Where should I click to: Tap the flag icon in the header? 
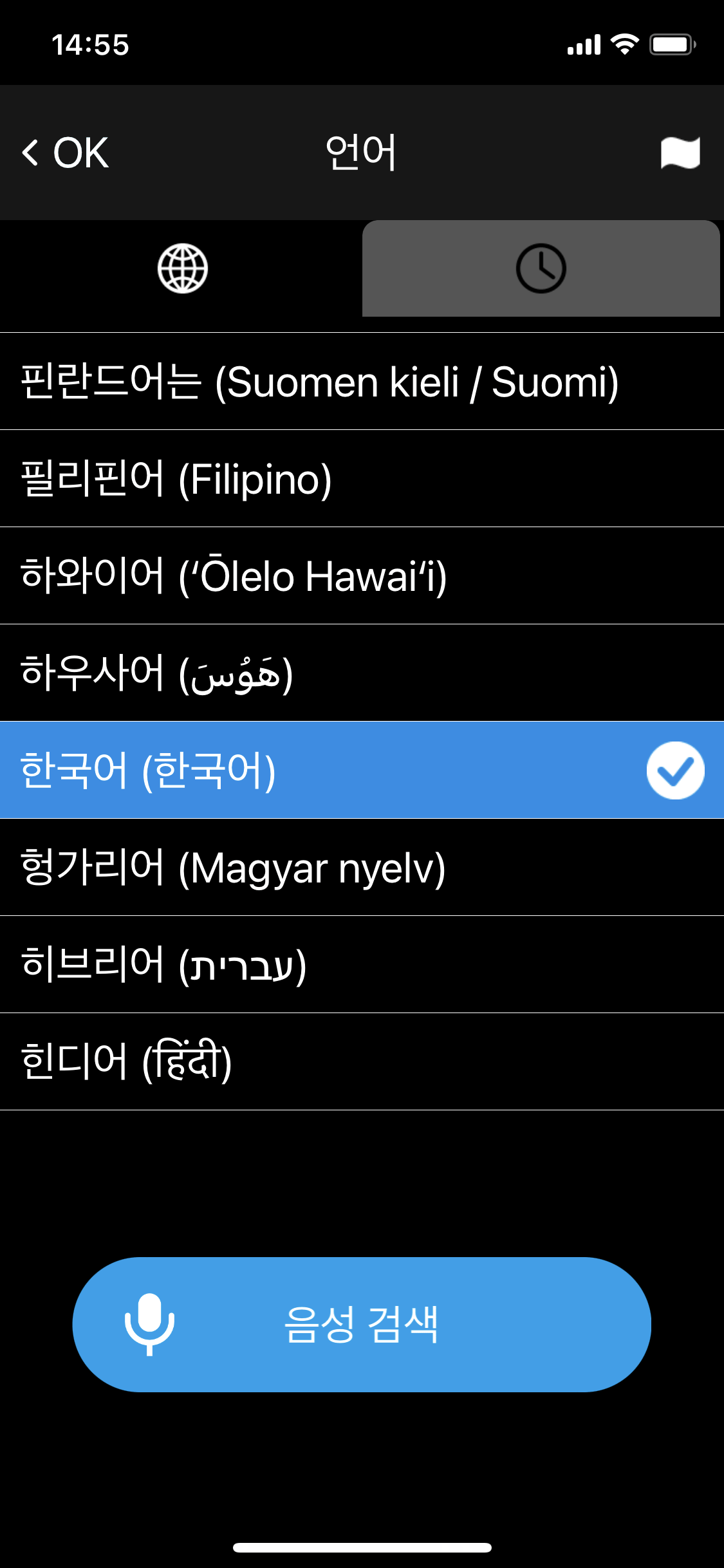(680, 153)
